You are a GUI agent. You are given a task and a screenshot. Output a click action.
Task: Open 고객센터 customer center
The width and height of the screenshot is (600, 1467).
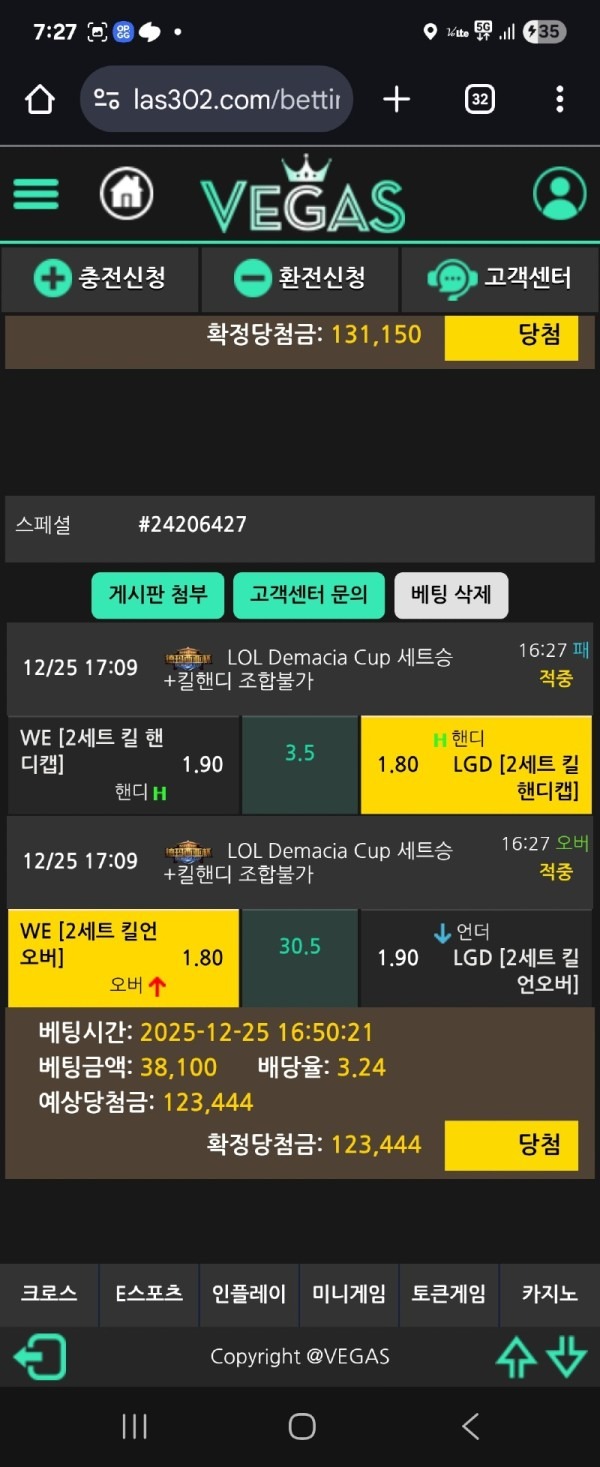click(500, 278)
